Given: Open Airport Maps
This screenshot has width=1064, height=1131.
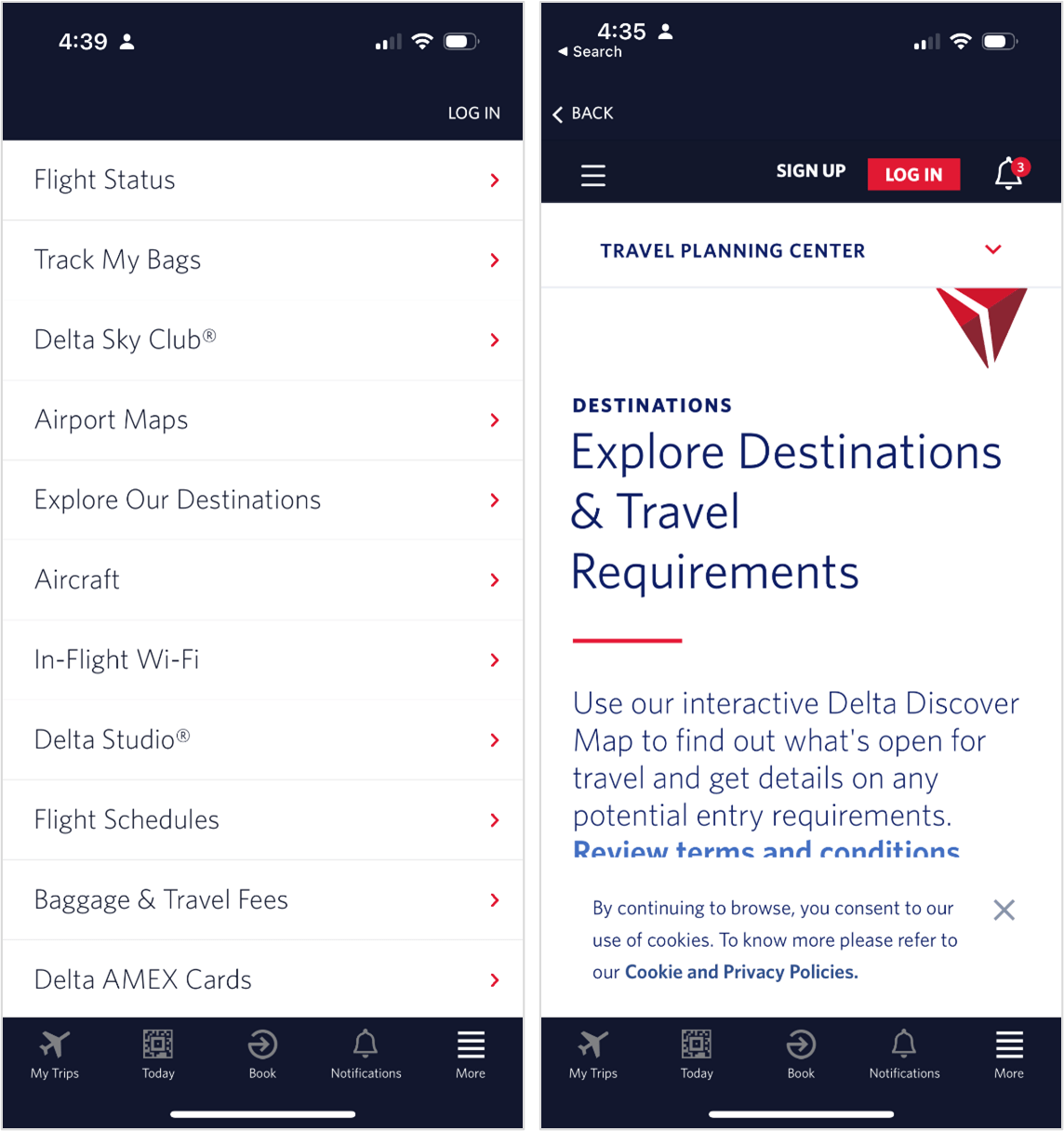Looking at the screenshot, I should click(262, 420).
